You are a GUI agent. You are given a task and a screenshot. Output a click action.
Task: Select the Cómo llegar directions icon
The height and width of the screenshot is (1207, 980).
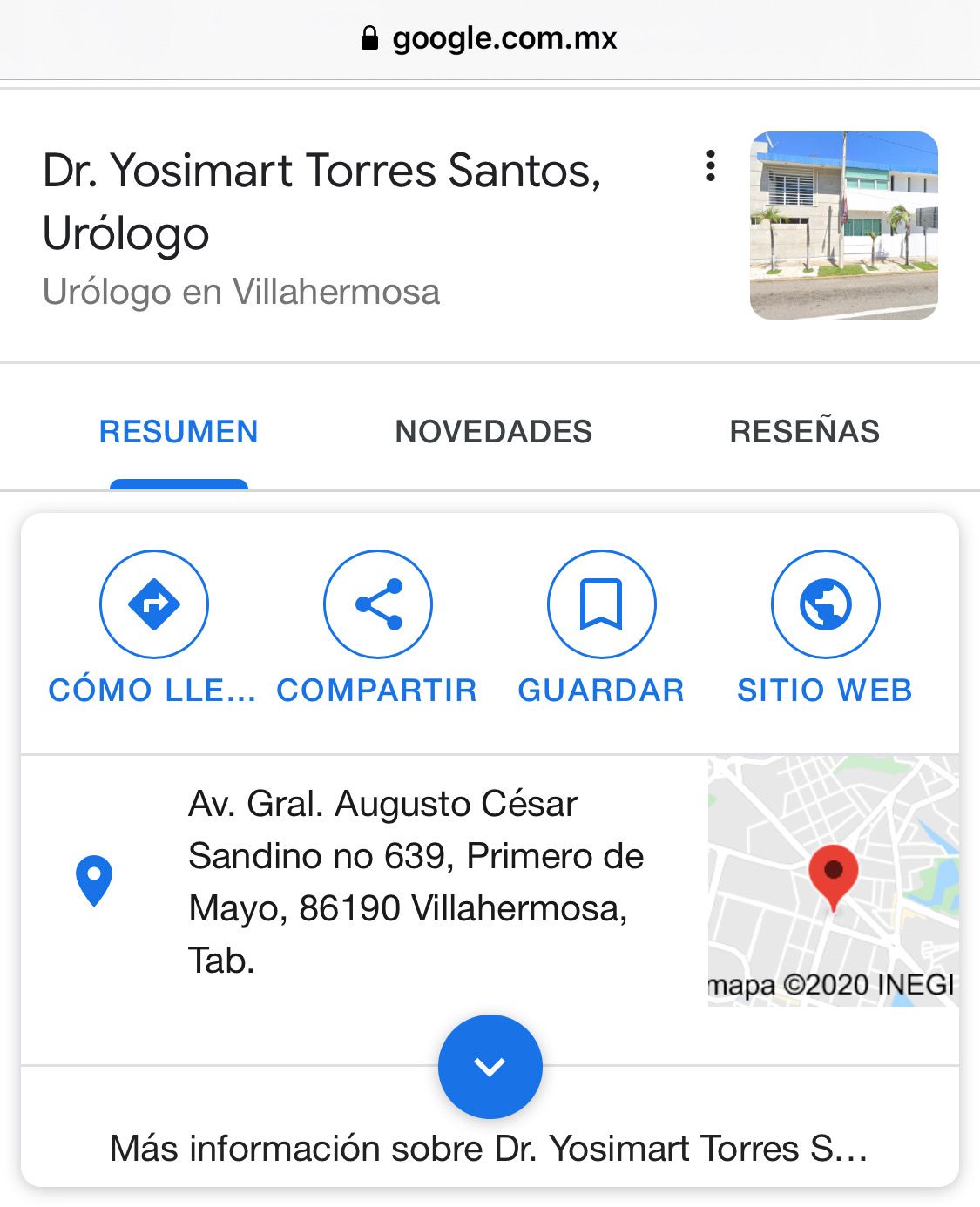(154, 603)
